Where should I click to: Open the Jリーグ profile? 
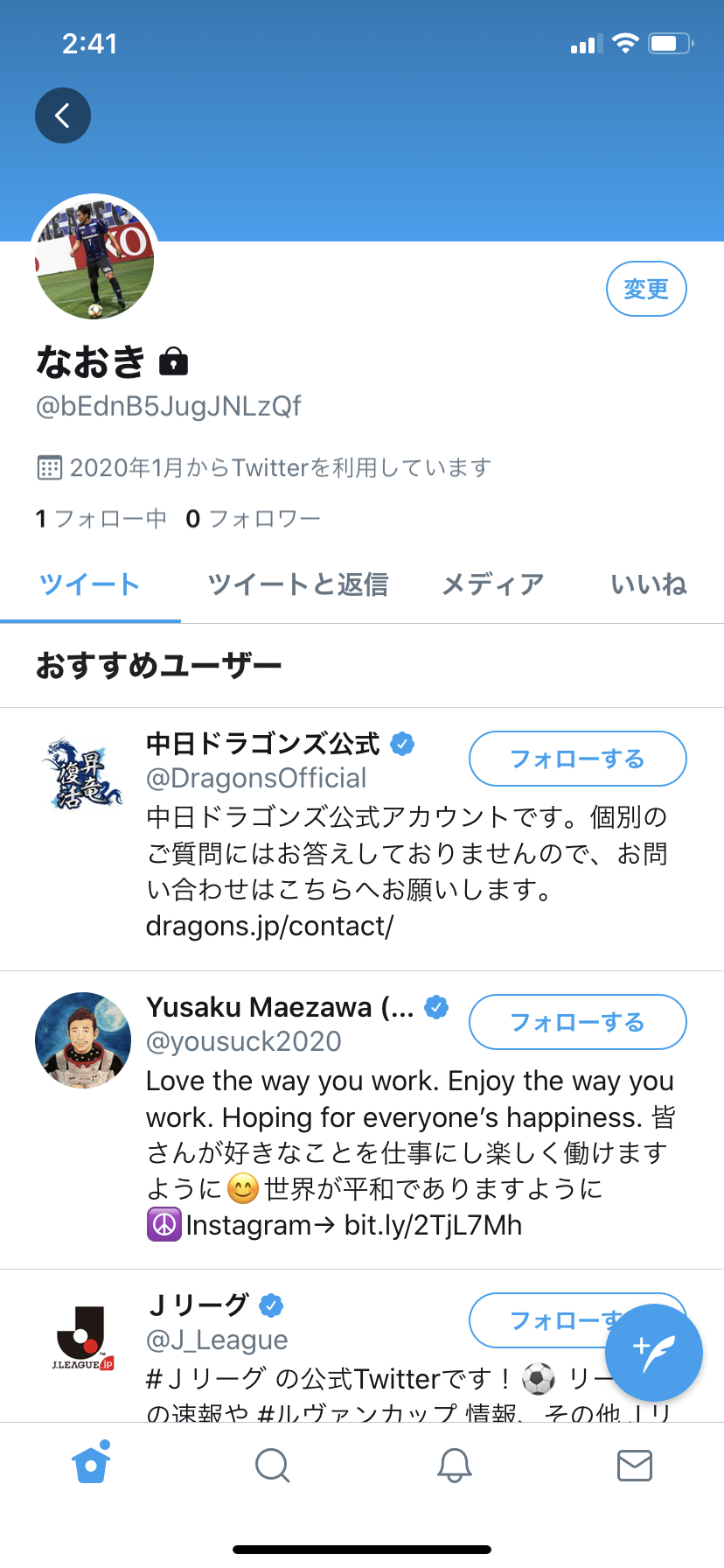click(x=199, y=1305)
